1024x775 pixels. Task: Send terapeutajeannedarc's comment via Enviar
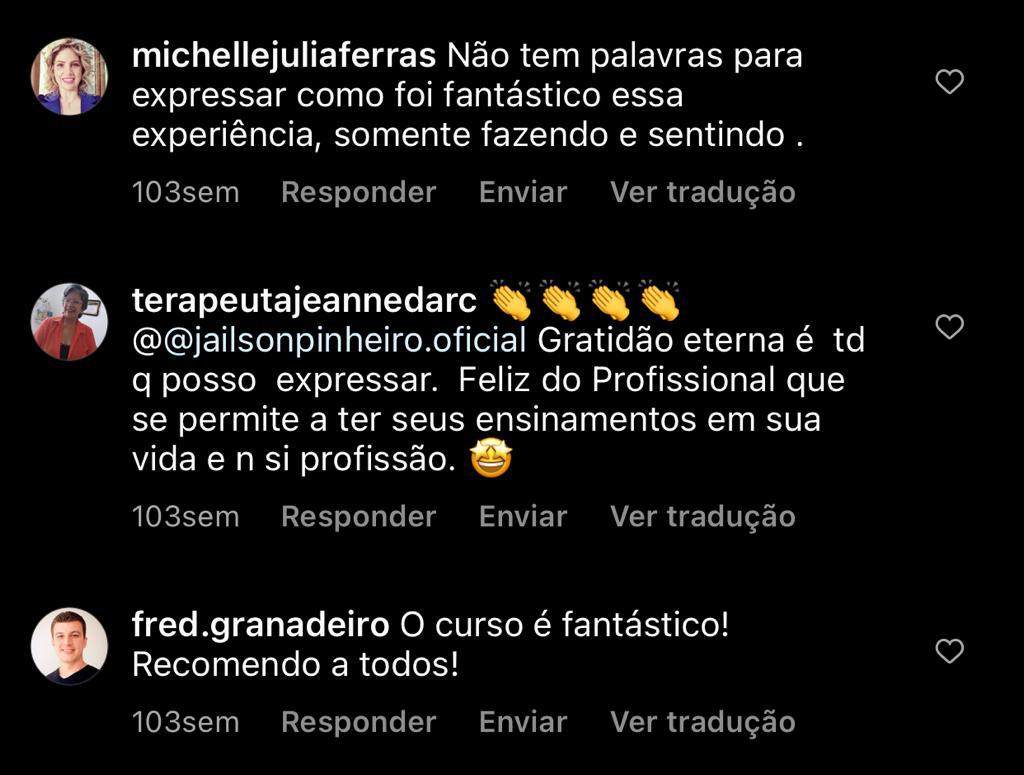[x=523, y=516]
